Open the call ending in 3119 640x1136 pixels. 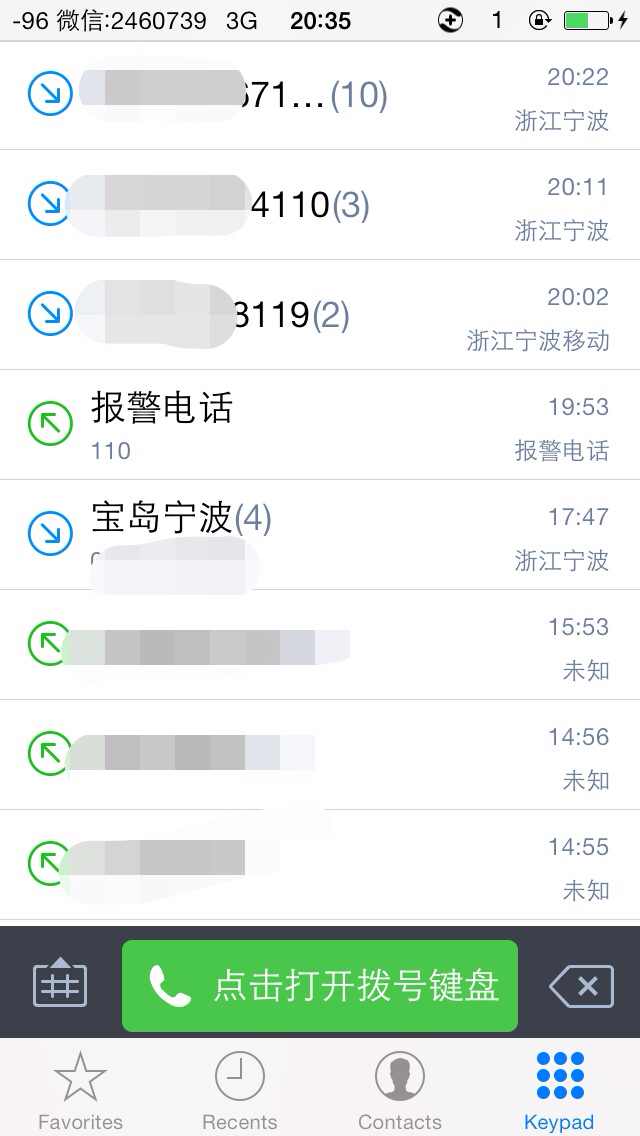(320, 314)
